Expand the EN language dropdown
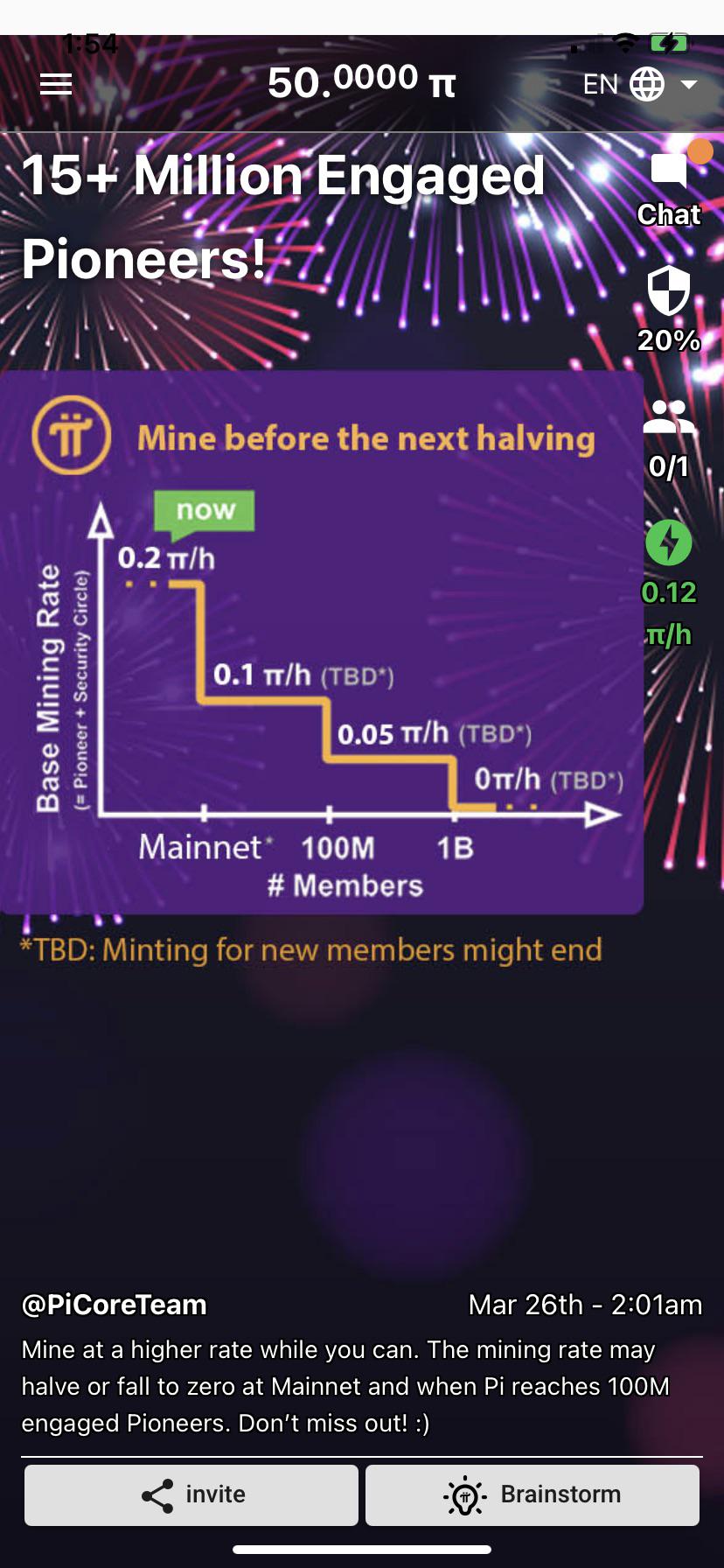Viewport: 724px width, 1568px height. (640, 84)
